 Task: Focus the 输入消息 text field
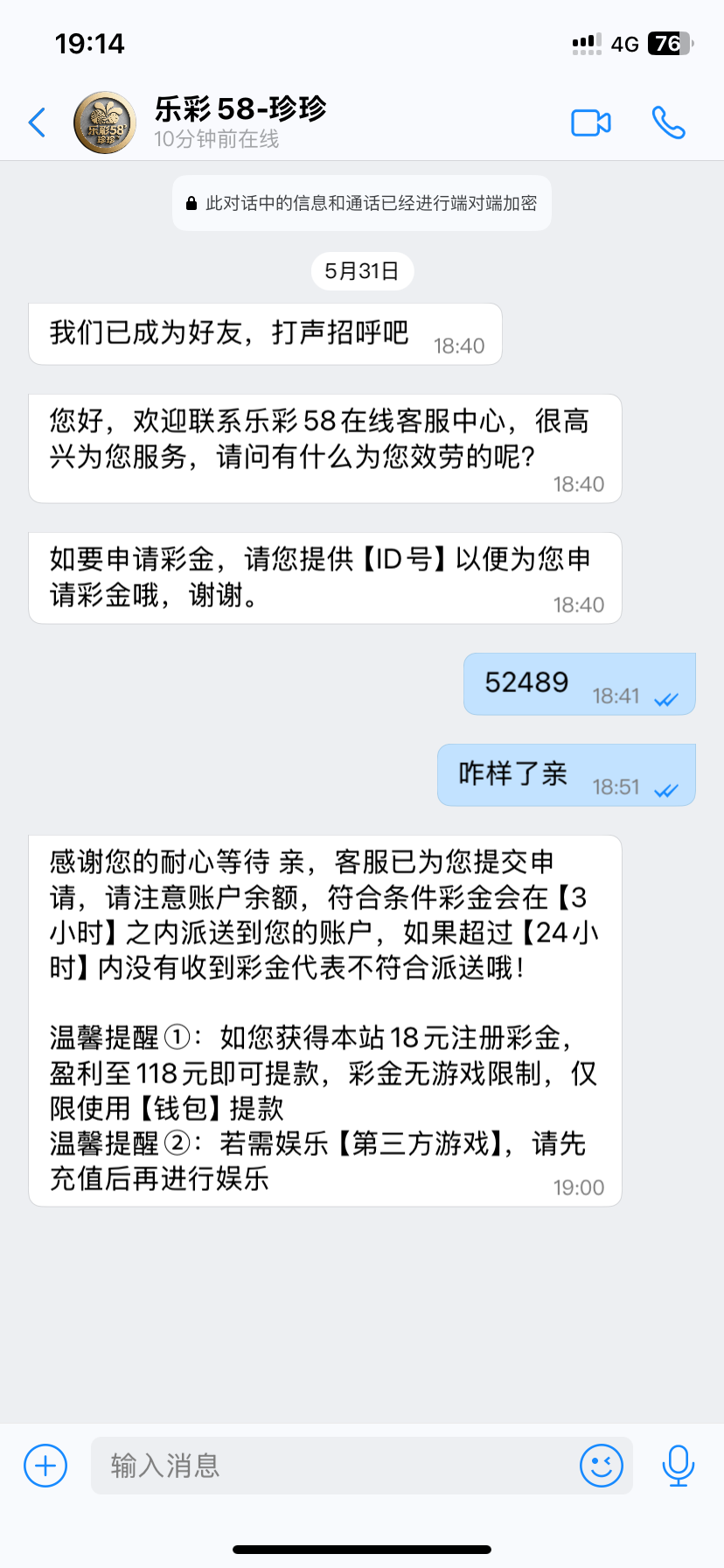click(x=332, y=1466)
